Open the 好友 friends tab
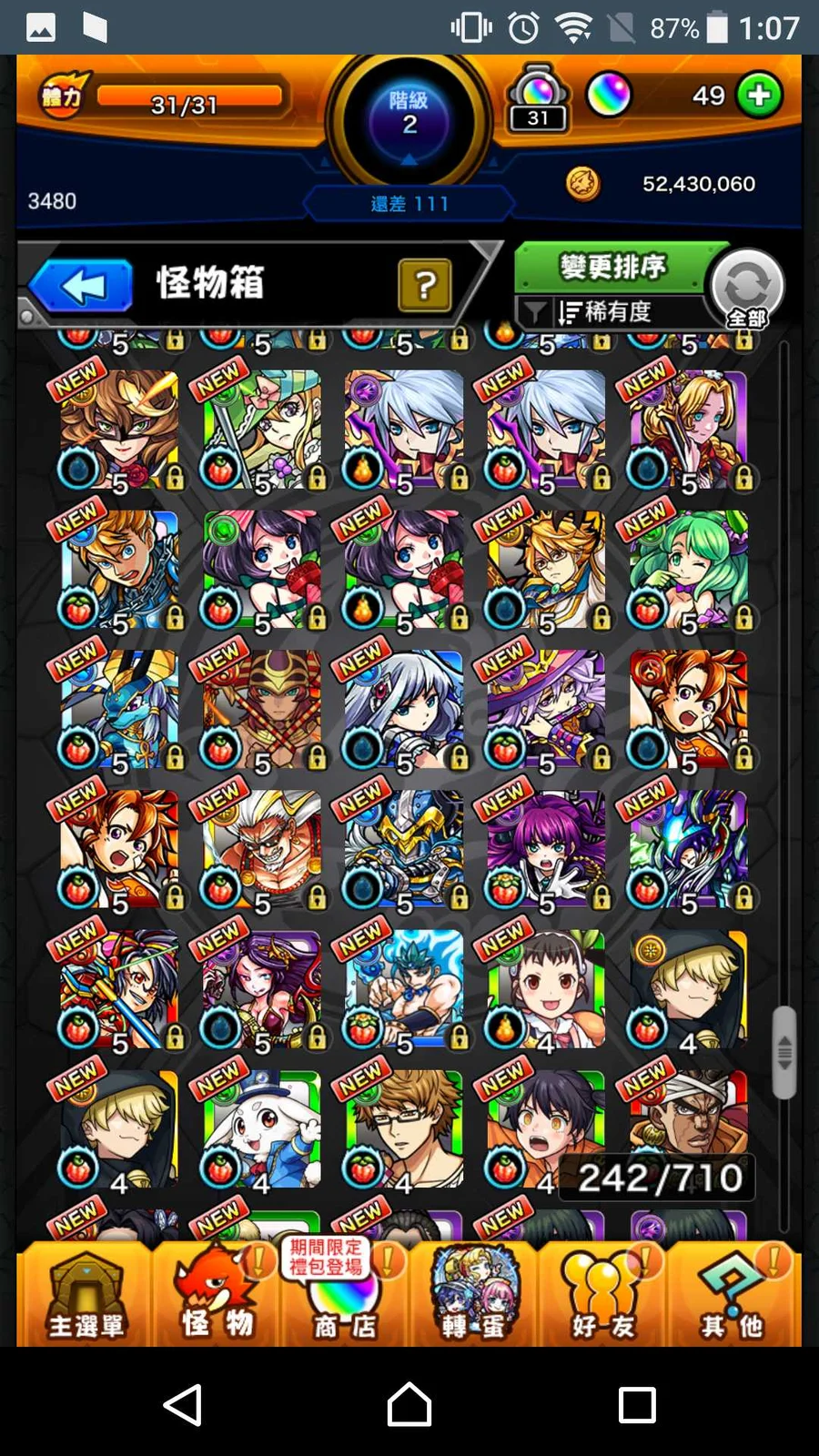 coord(602,1294)
